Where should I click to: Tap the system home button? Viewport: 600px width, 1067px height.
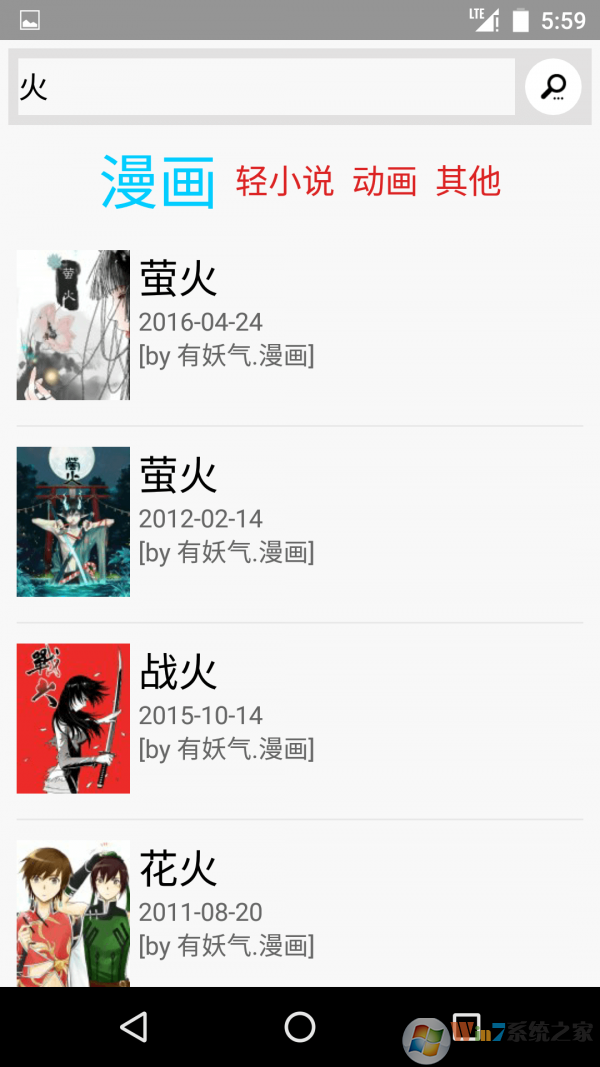coord(300,1027)
